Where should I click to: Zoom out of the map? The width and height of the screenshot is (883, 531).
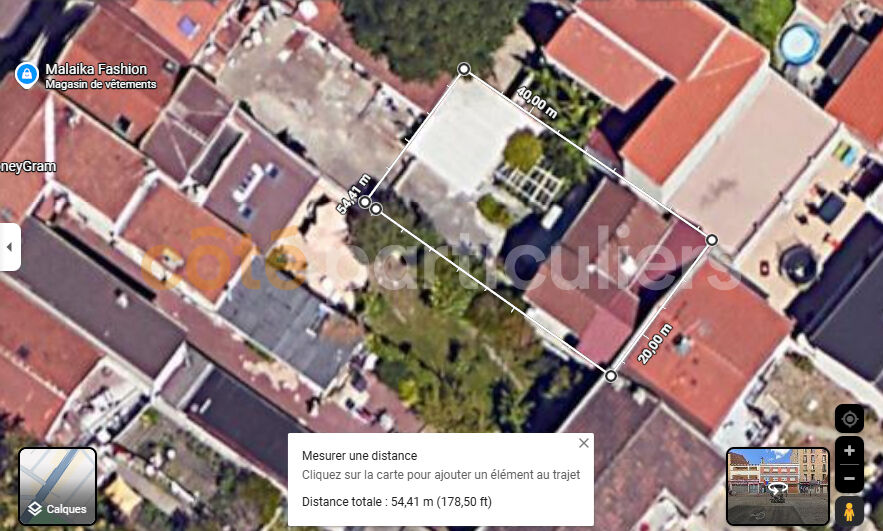849,479
